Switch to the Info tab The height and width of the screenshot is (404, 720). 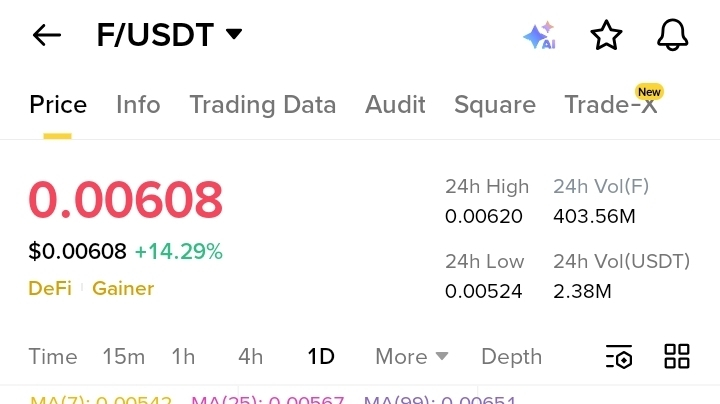[138, 105]
